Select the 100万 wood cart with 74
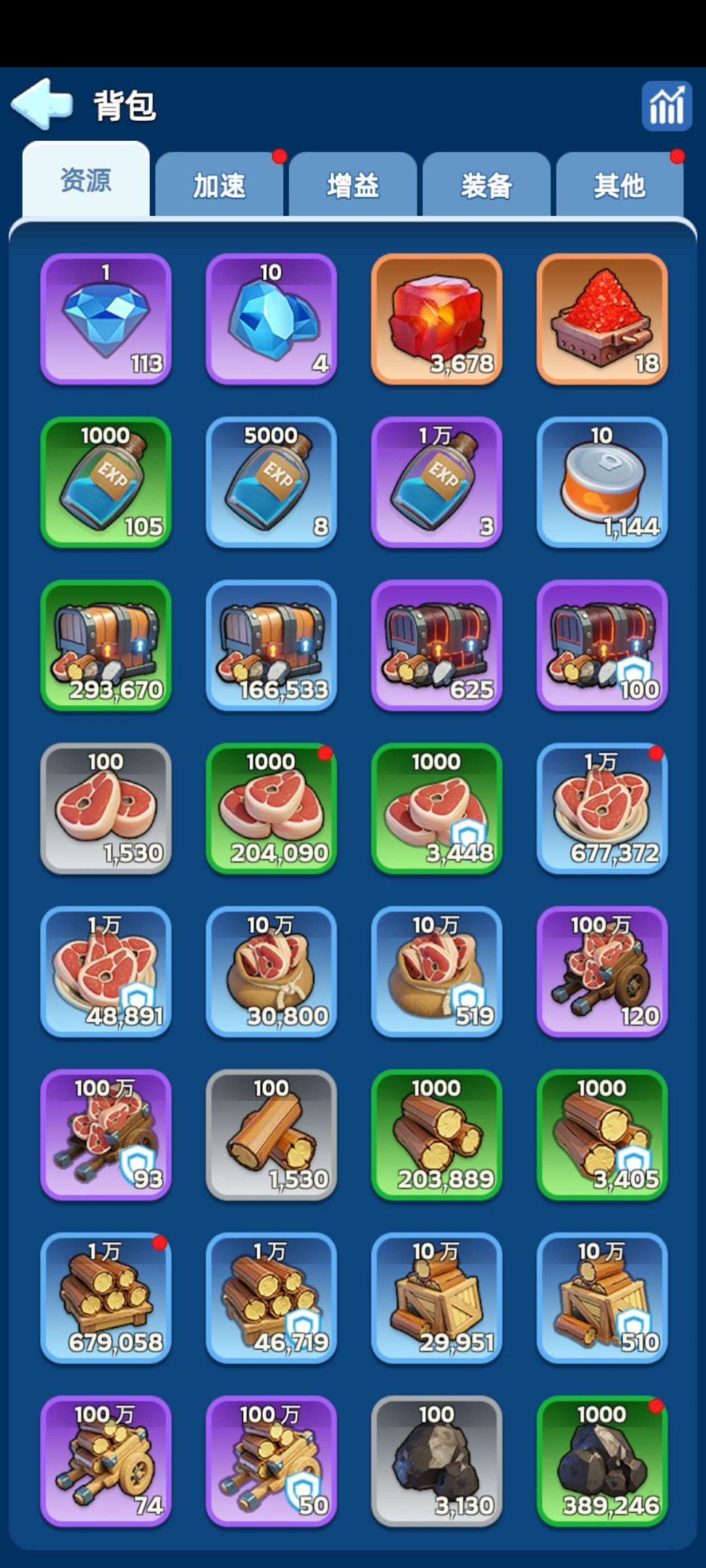Screen dimensions: 706x1568 [x=106, y=1462]
